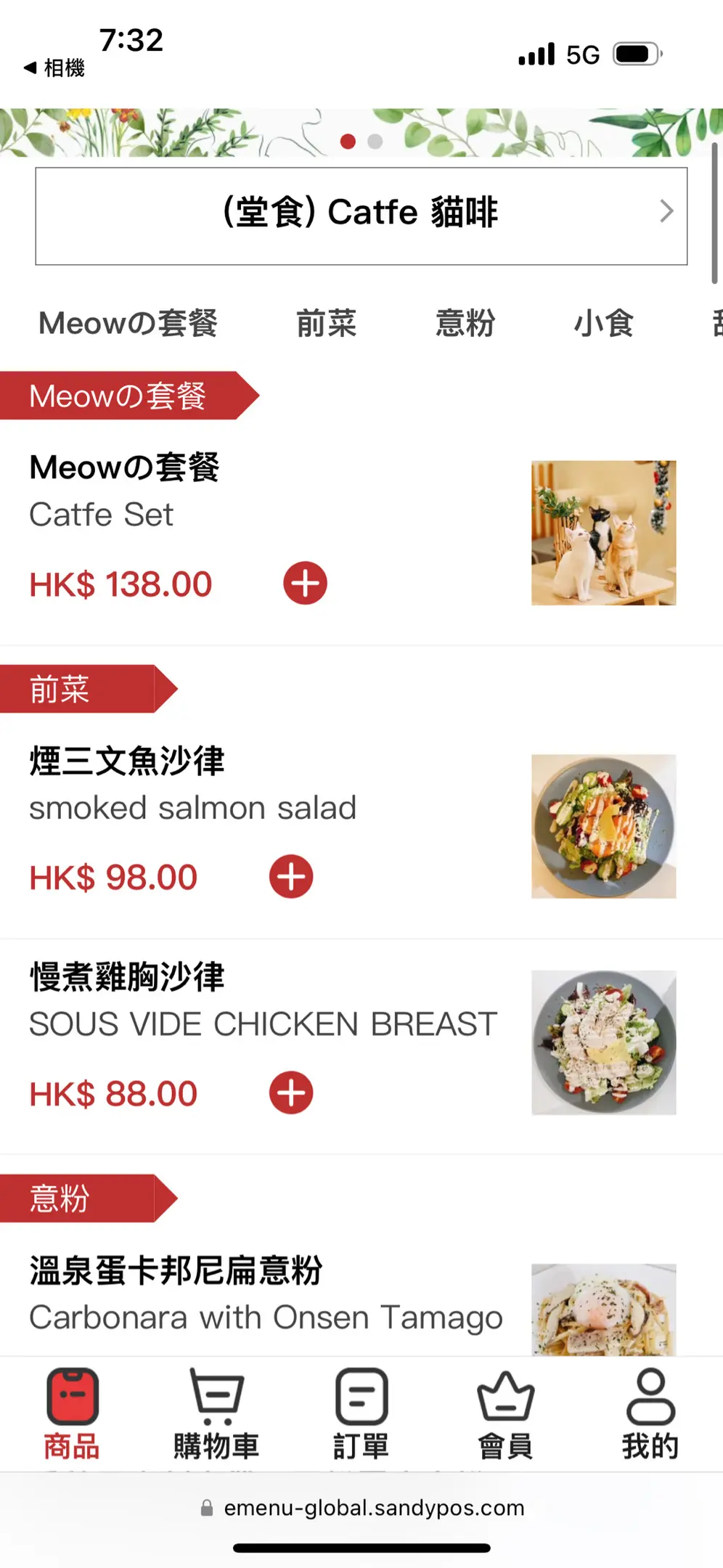
Task: Add sous vide chicken breast salad
Action: (291, 1093)
